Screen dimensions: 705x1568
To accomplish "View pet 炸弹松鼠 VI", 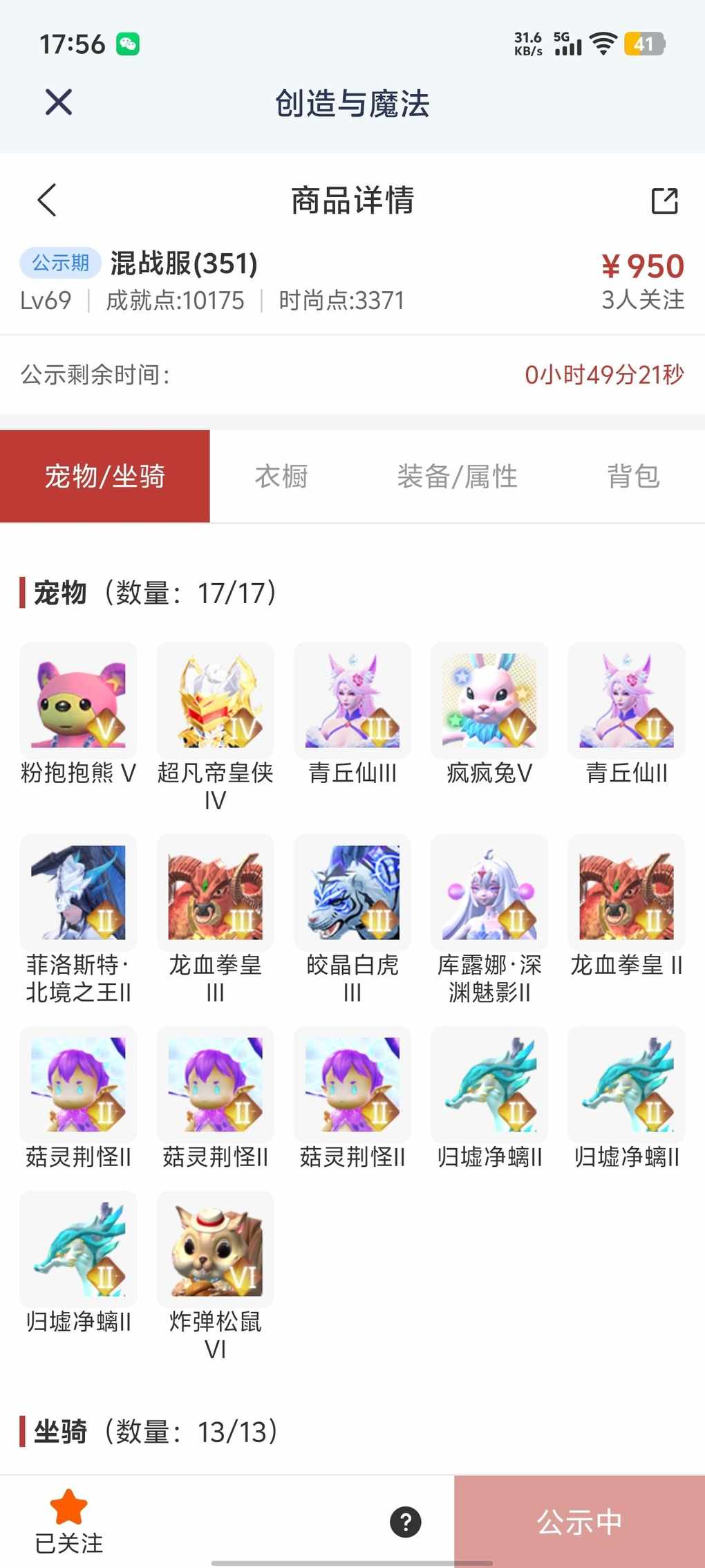I will coord(215,1249).
